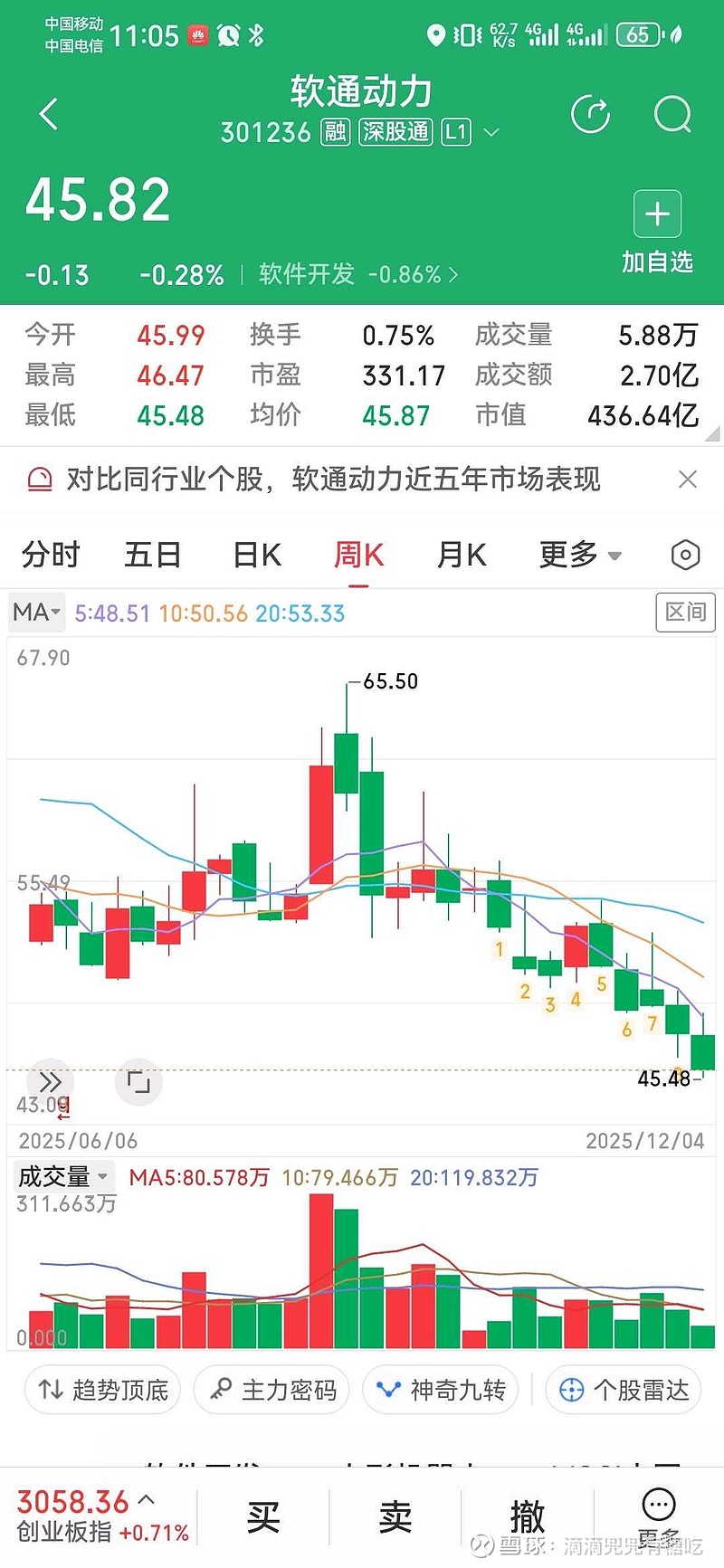724x1568 pixels.
Task: Expand the 更多 chart period dropdown
Action: pyautogui.click(x=581, y=555)
